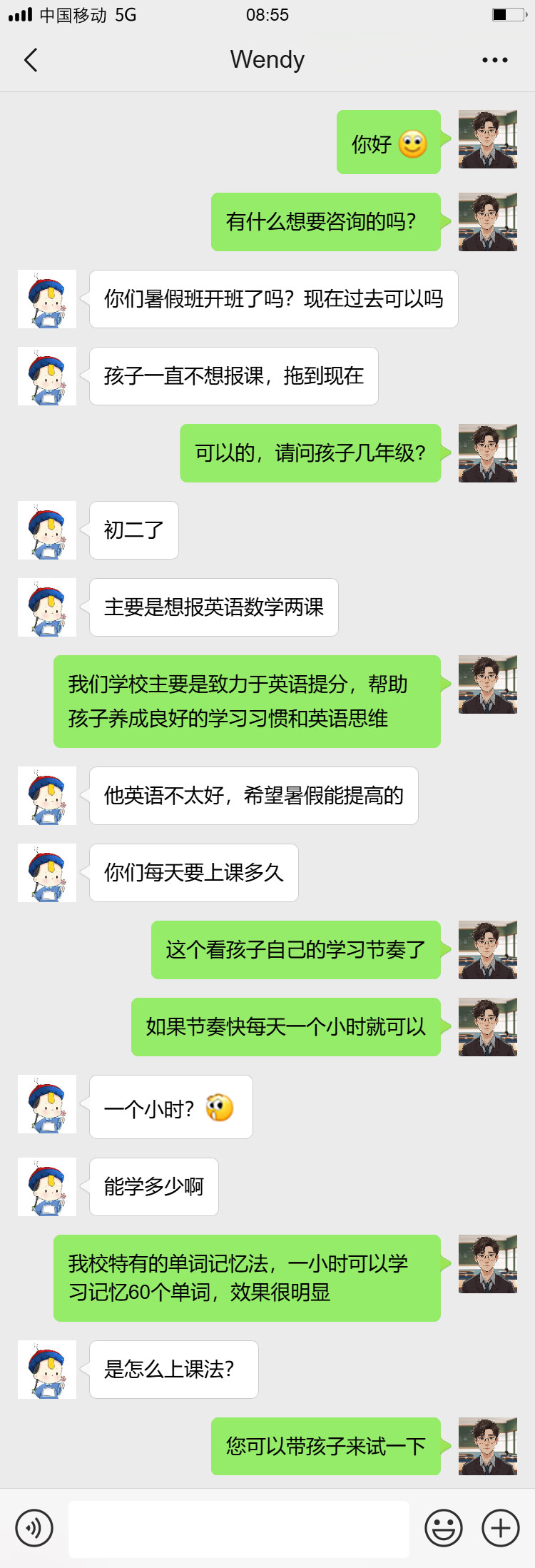Open Wendy's avatar beside "初二了"
Screen dimensions: 535x1568
coord(47,530)
